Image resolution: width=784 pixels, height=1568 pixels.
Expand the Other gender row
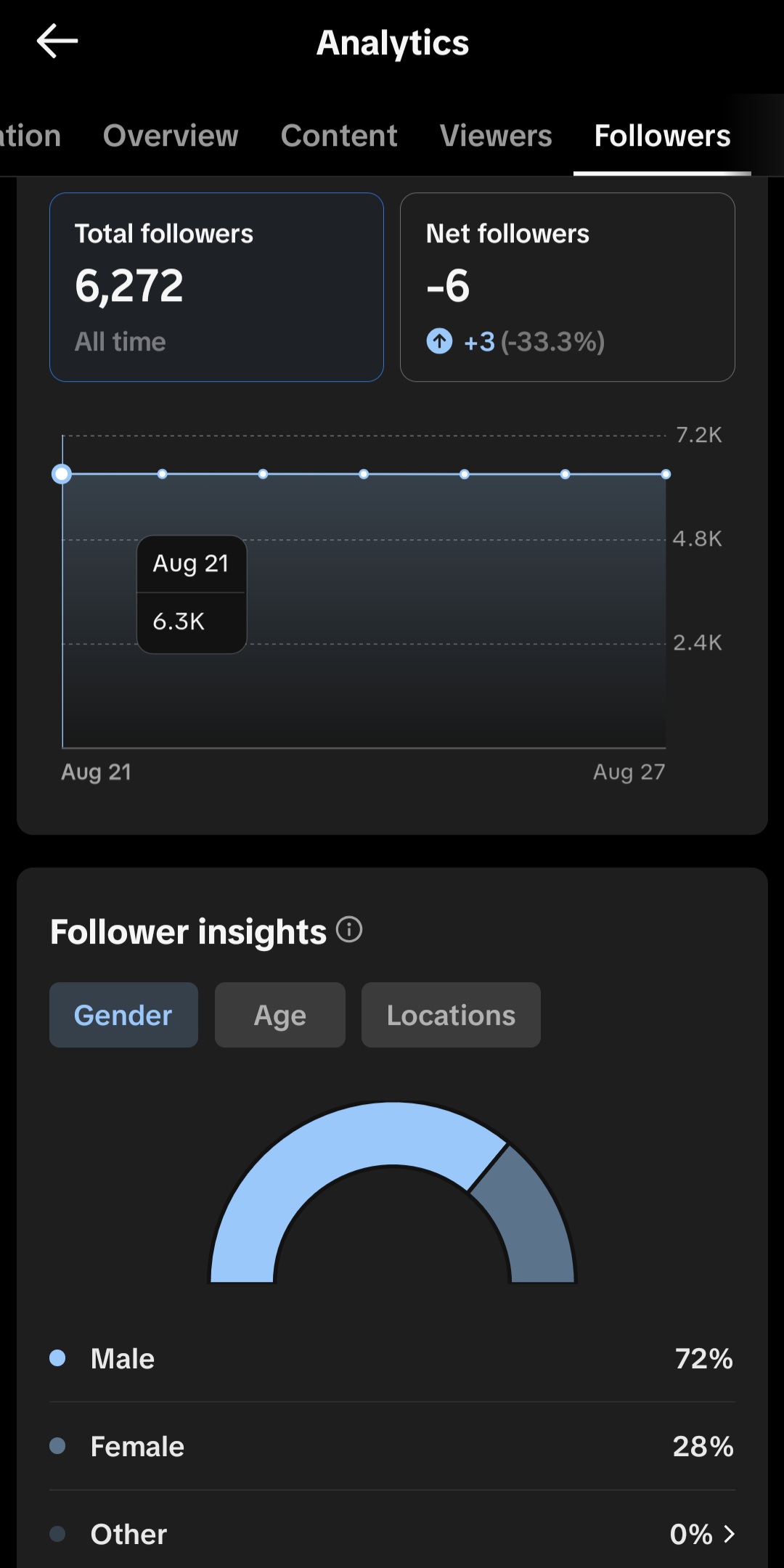[392, 1534]
